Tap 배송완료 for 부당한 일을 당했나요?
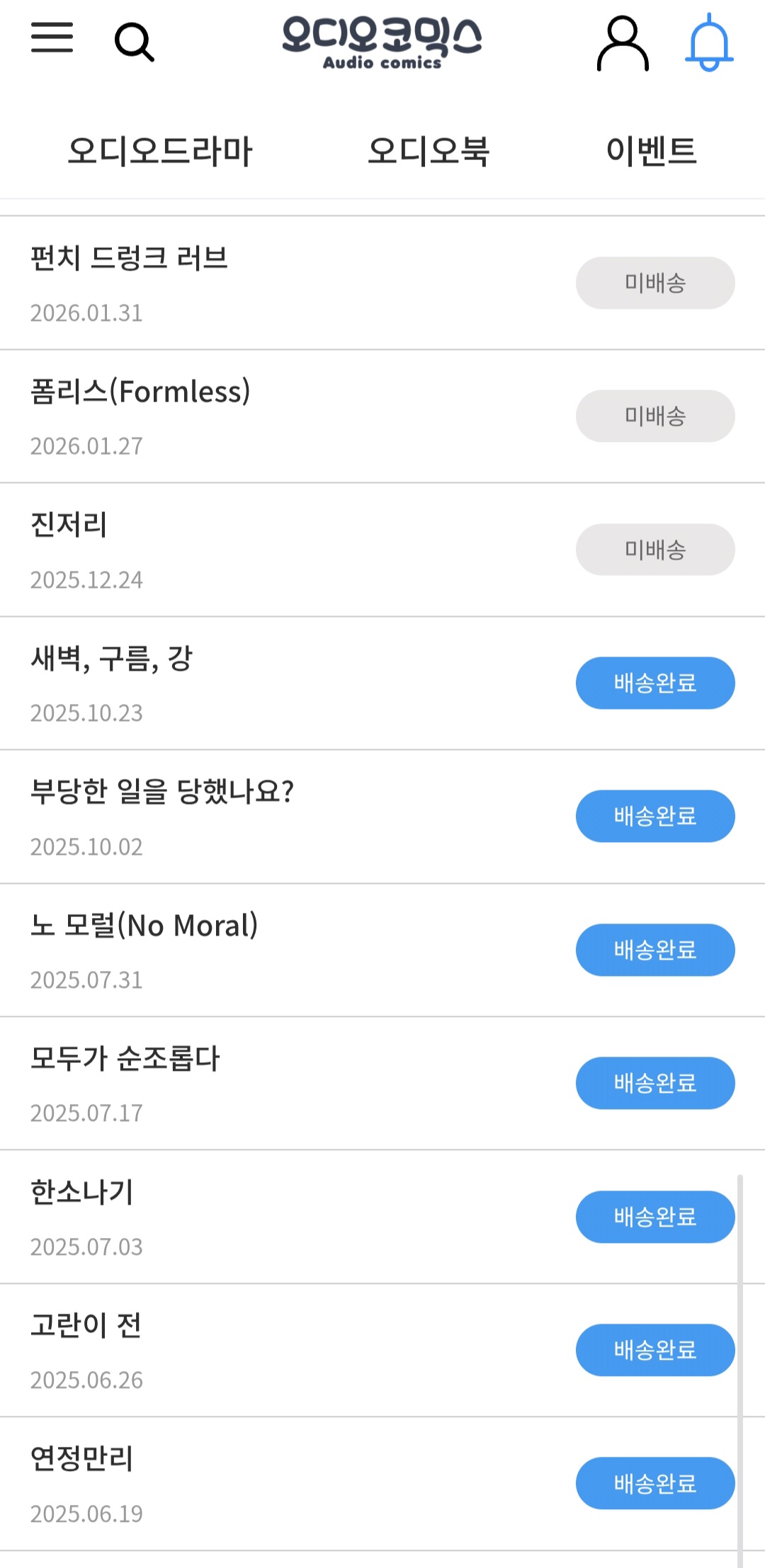 click(x=655, y=817)
